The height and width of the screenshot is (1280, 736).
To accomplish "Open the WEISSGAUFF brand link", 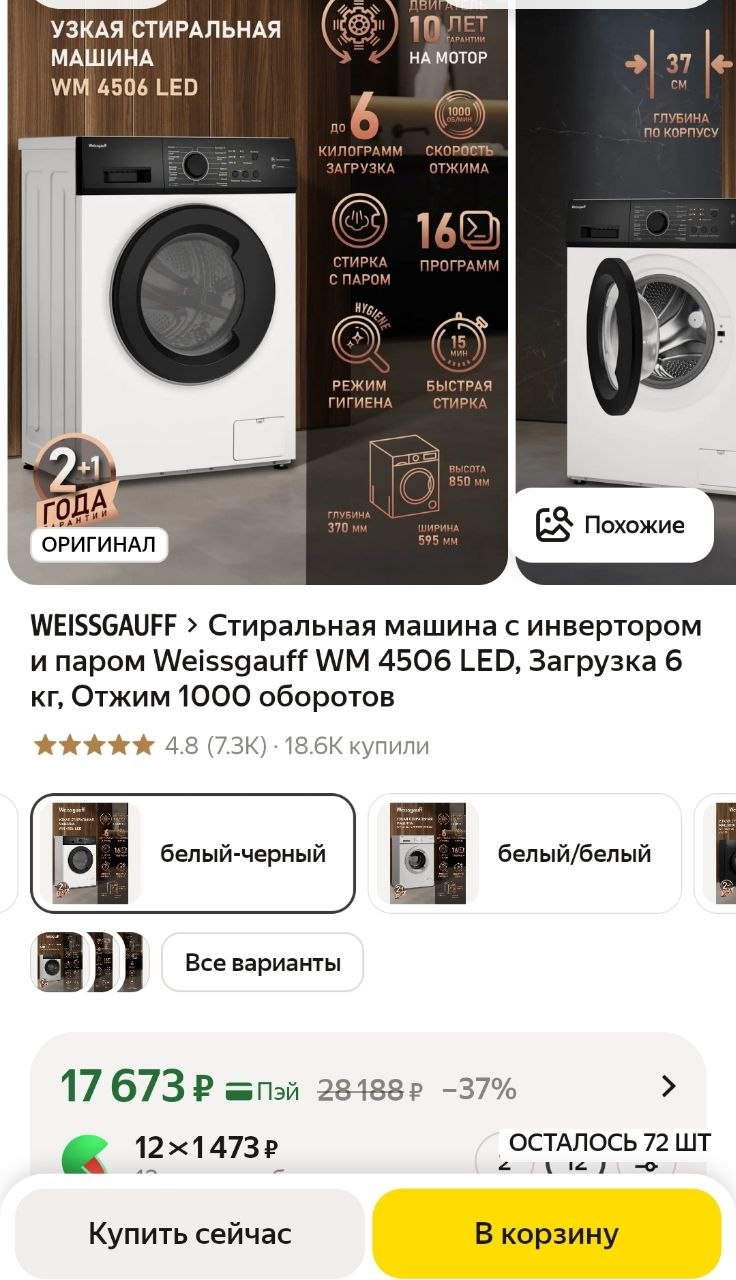I will (104, 626).
